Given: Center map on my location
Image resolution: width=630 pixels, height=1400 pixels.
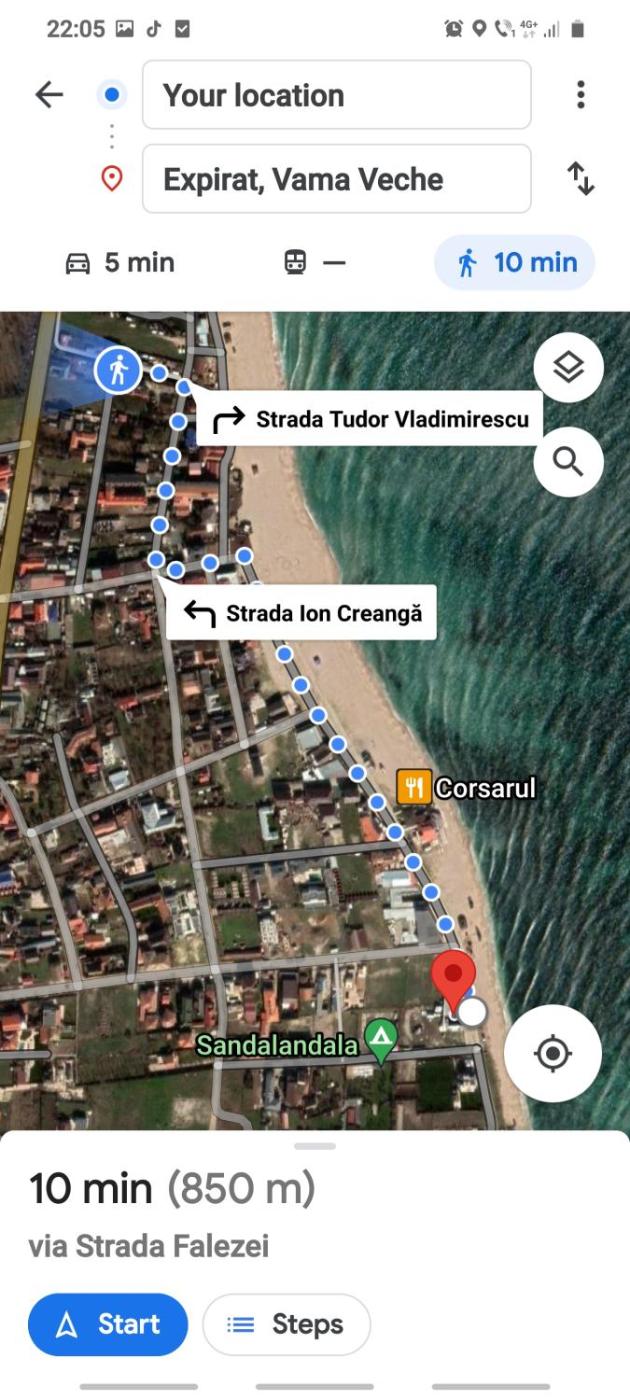Looking at the screenshot, I should [x=553, y=1053].
